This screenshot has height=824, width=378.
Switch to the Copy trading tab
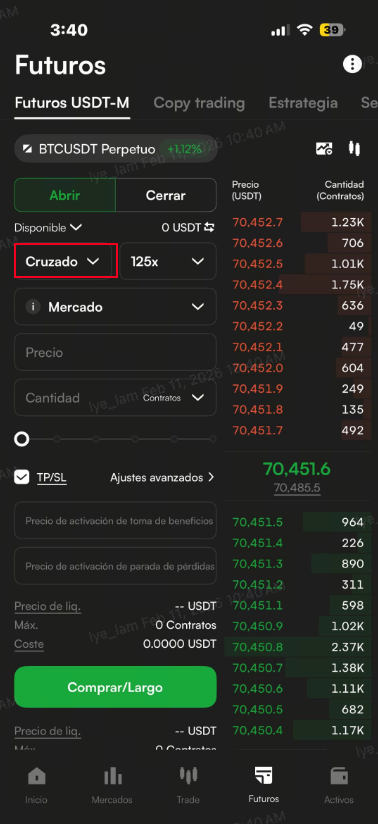pos(199,103)
